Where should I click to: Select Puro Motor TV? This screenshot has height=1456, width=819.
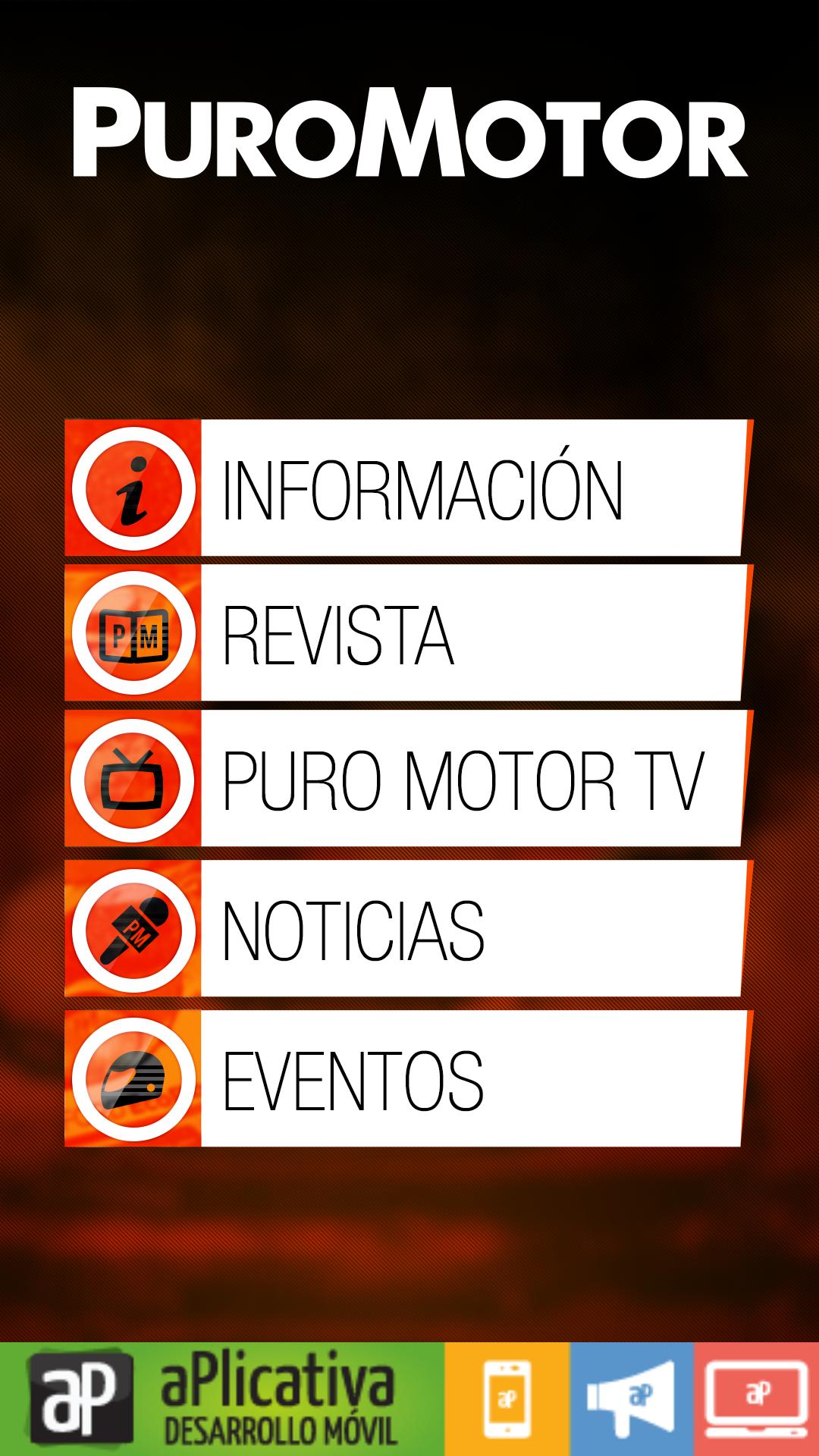tap(408, 780)
